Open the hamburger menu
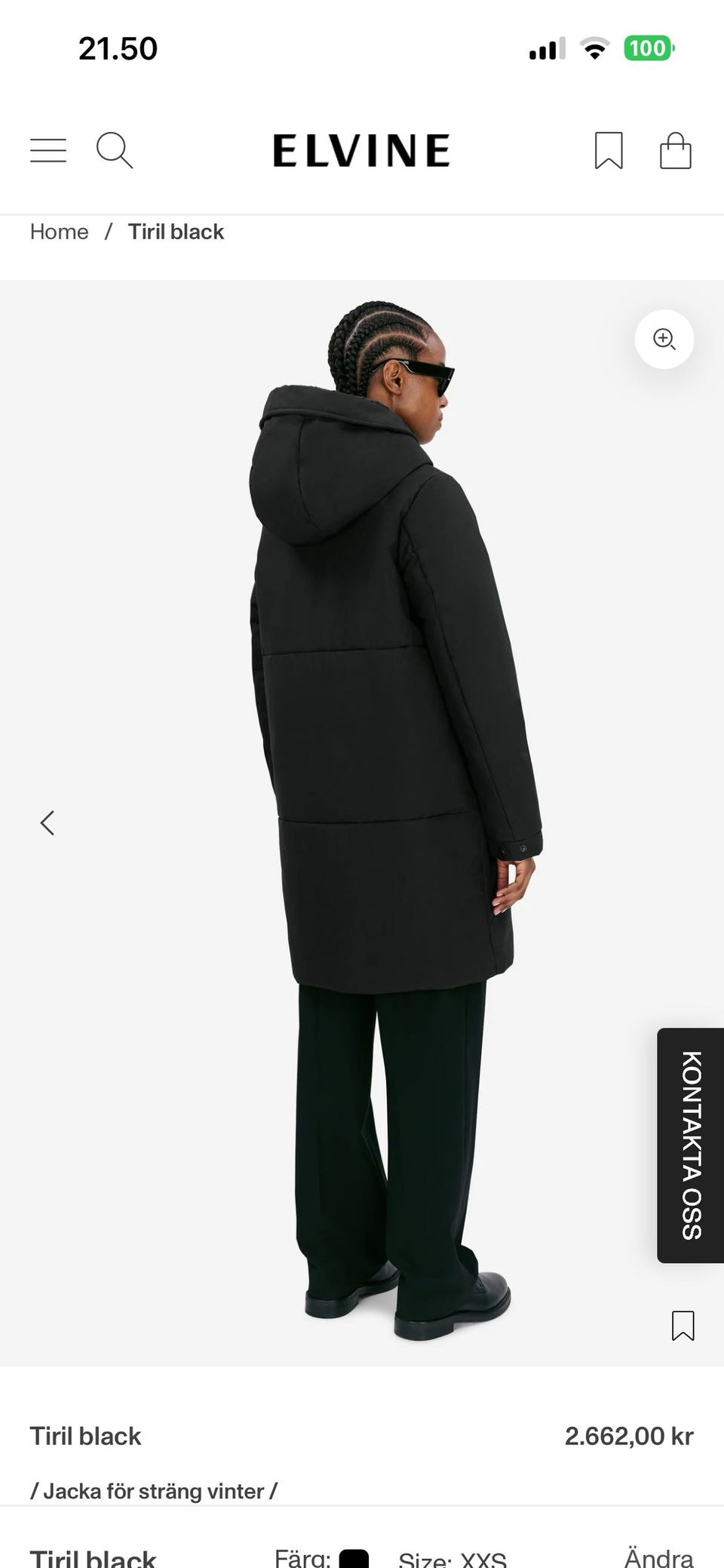 click(x=48, y=150)
